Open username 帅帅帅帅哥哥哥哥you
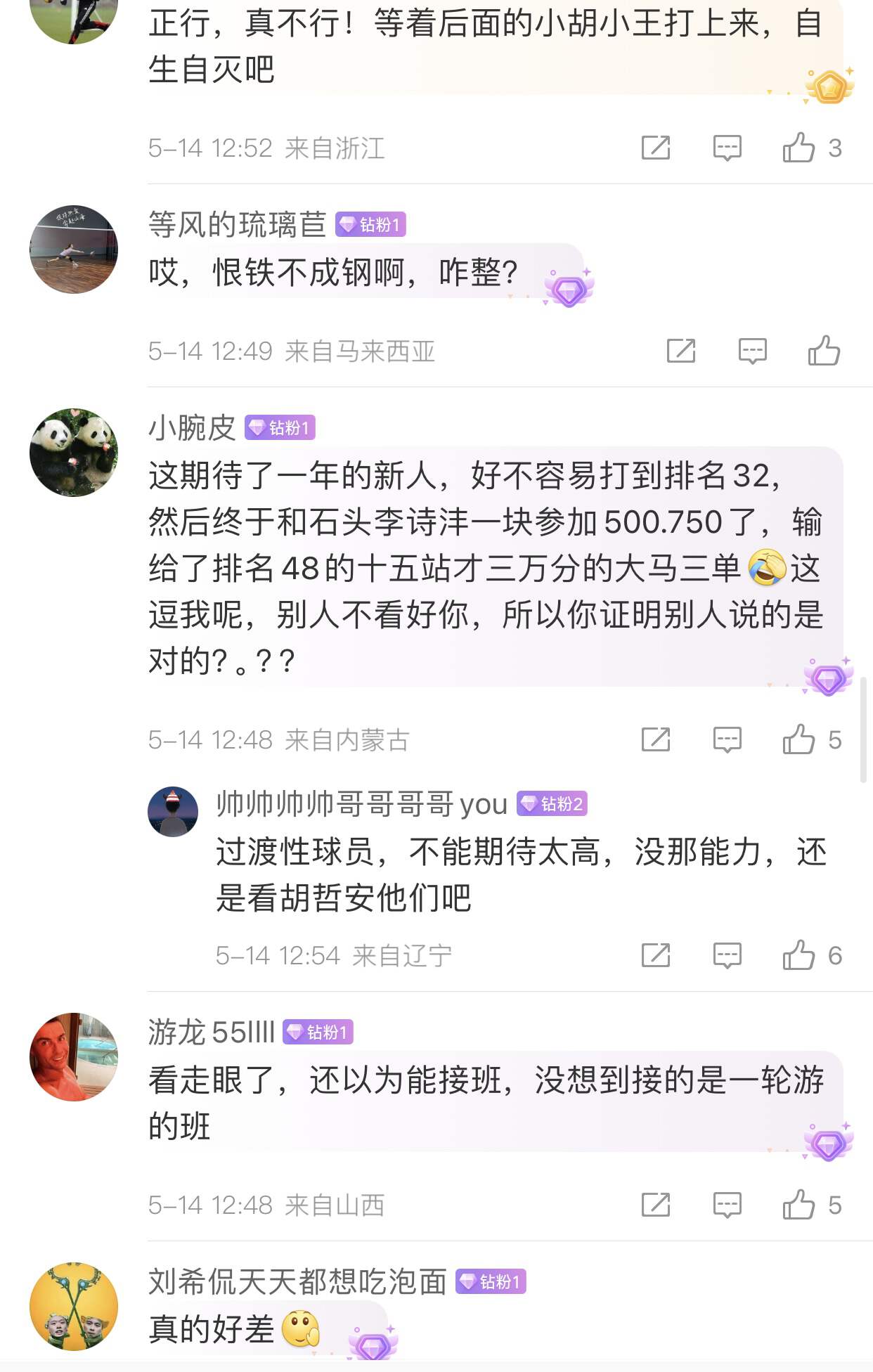This screenshot has height=1372, width=873. (x=361, y=803)
